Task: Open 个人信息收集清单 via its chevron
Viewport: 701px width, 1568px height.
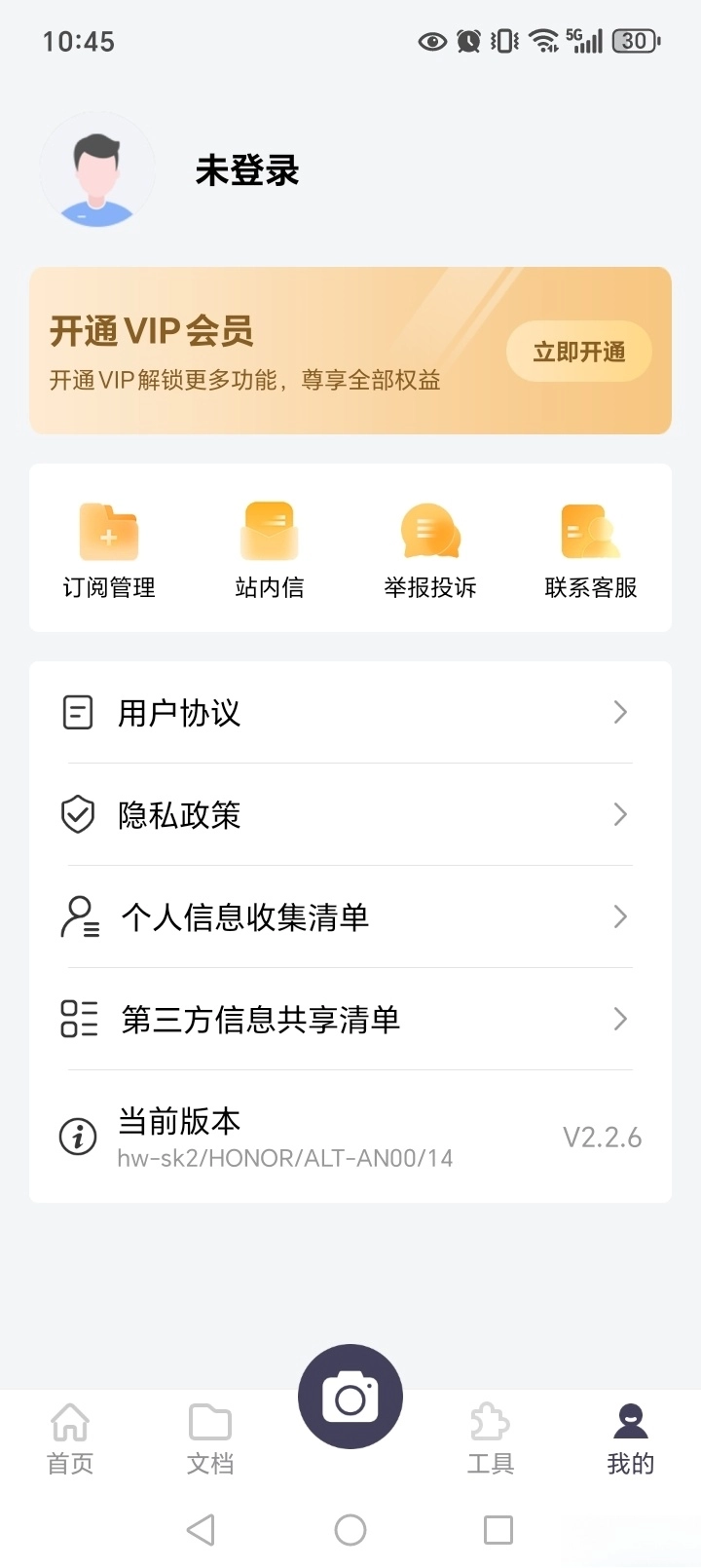Action: click(620, 916)
